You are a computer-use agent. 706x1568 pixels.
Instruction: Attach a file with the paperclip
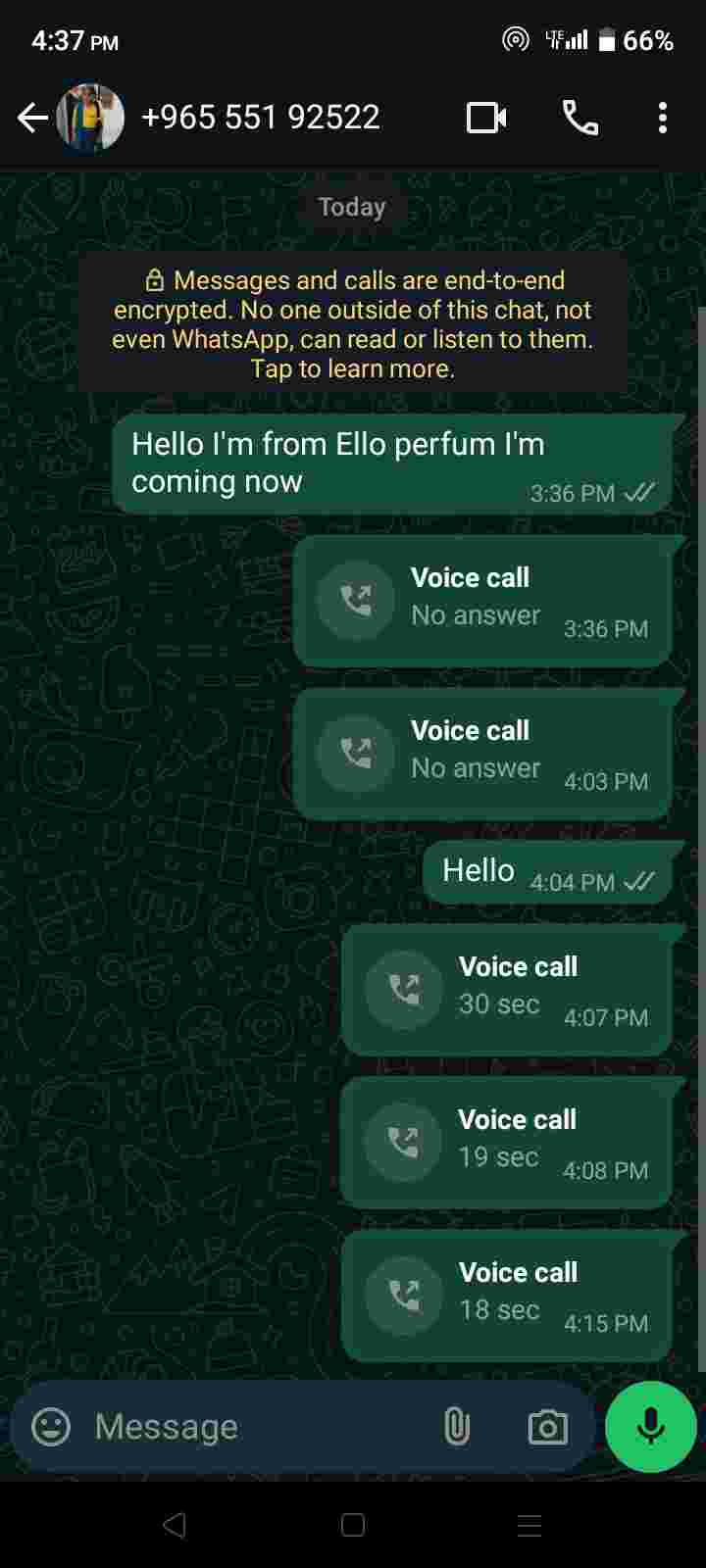457,1427
